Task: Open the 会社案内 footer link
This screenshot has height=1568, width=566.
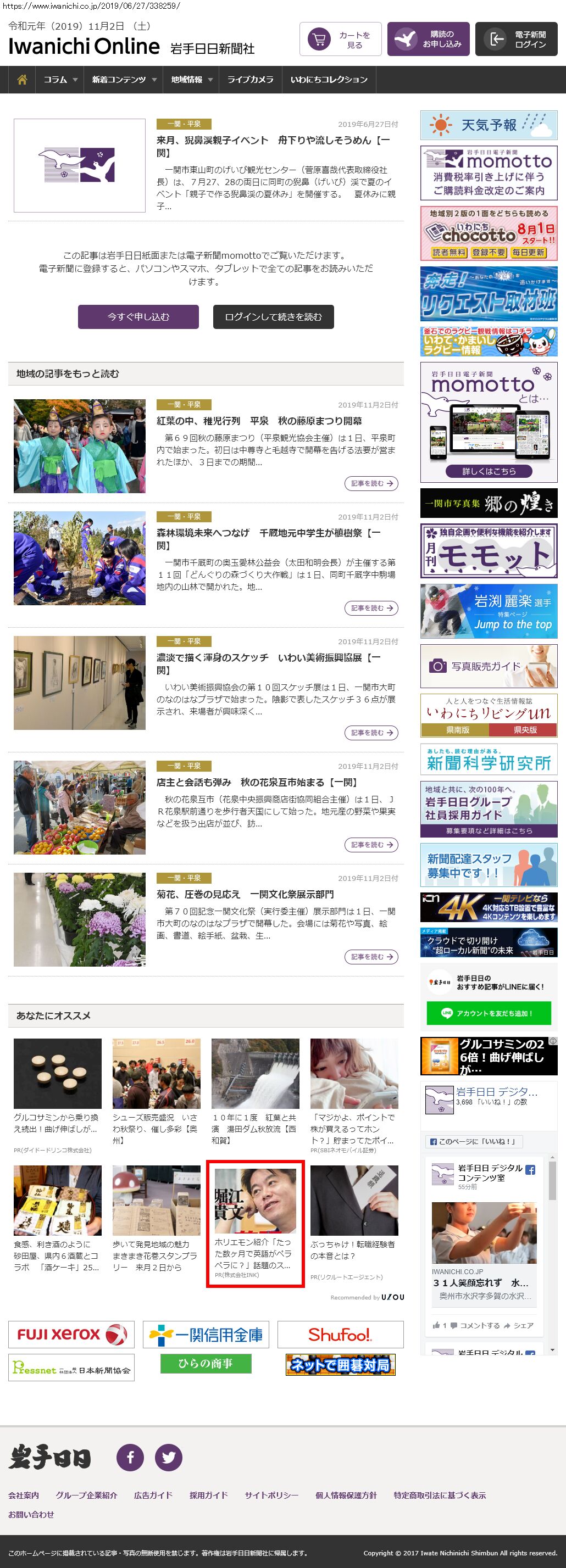Action: point(24,1495)
